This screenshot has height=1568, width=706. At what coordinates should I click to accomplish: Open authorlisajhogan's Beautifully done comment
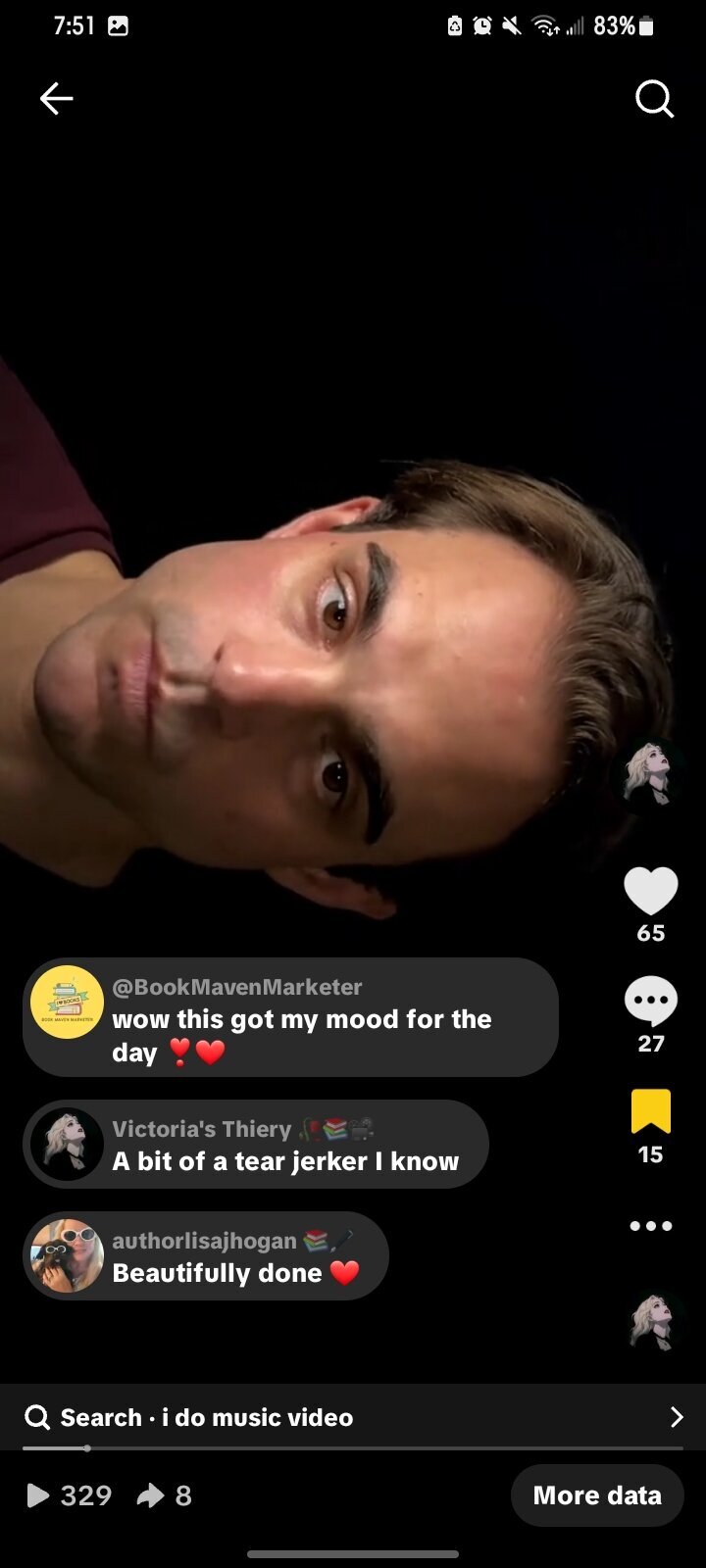click(206, 1256)
